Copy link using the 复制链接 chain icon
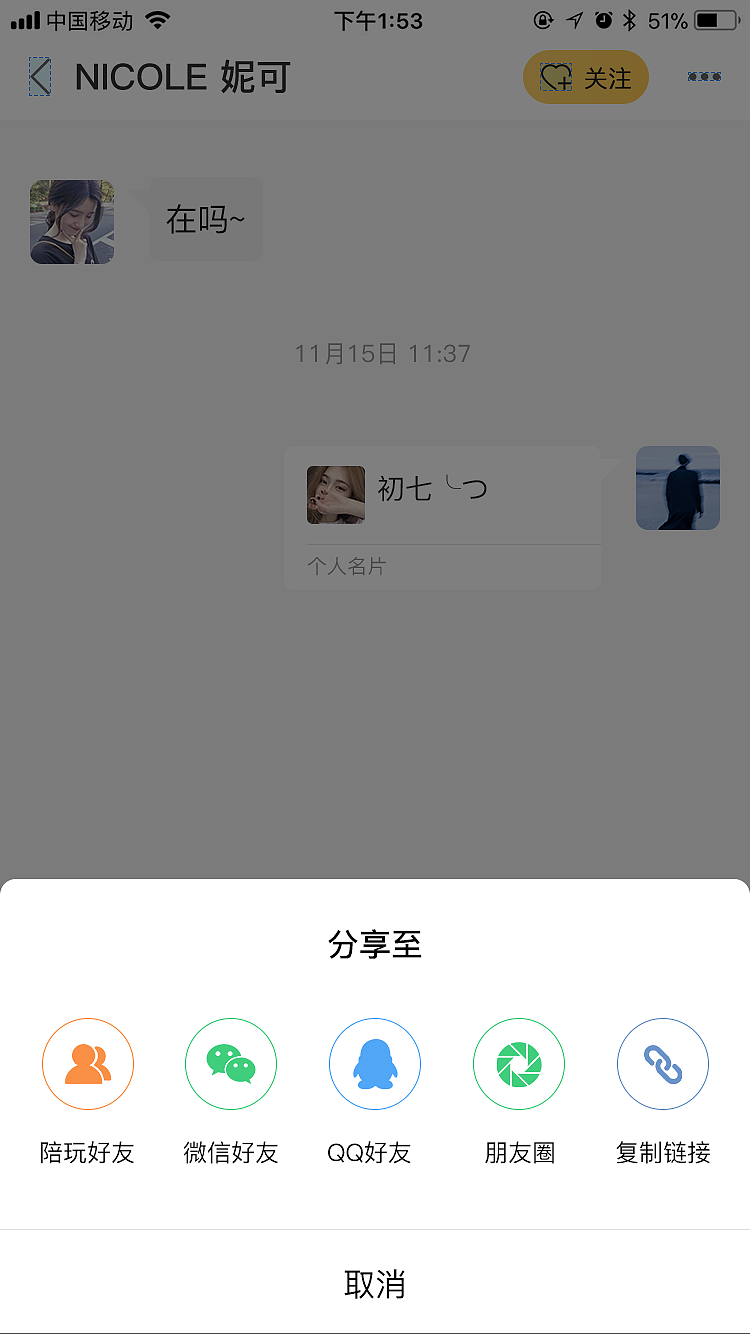 663,1063
